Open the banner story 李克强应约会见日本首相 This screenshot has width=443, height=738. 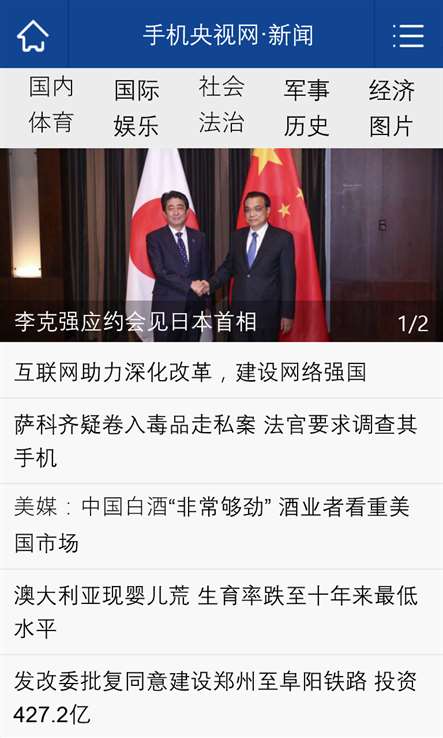pyautogui.click(x=221, y=245)
